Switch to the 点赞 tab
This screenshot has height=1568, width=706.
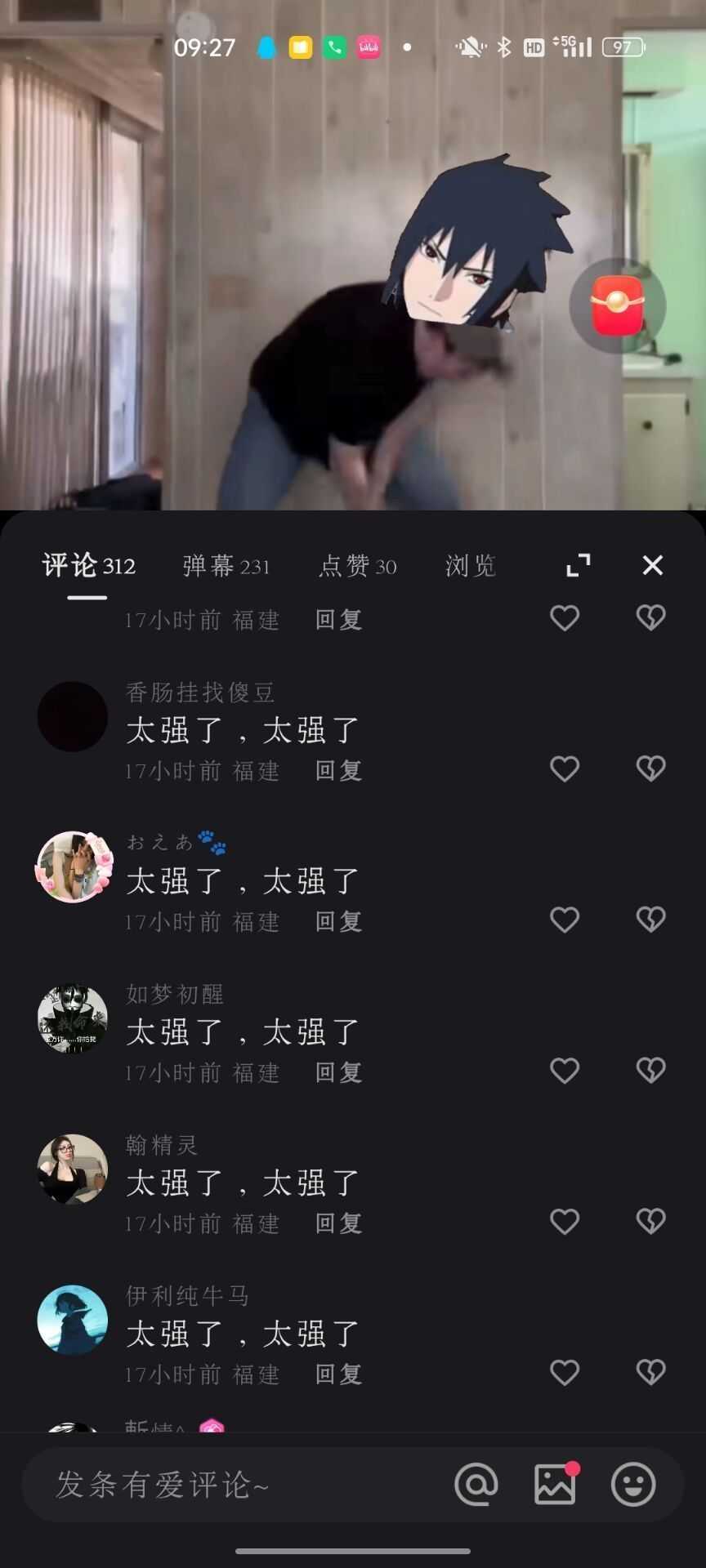coord(357,566)
